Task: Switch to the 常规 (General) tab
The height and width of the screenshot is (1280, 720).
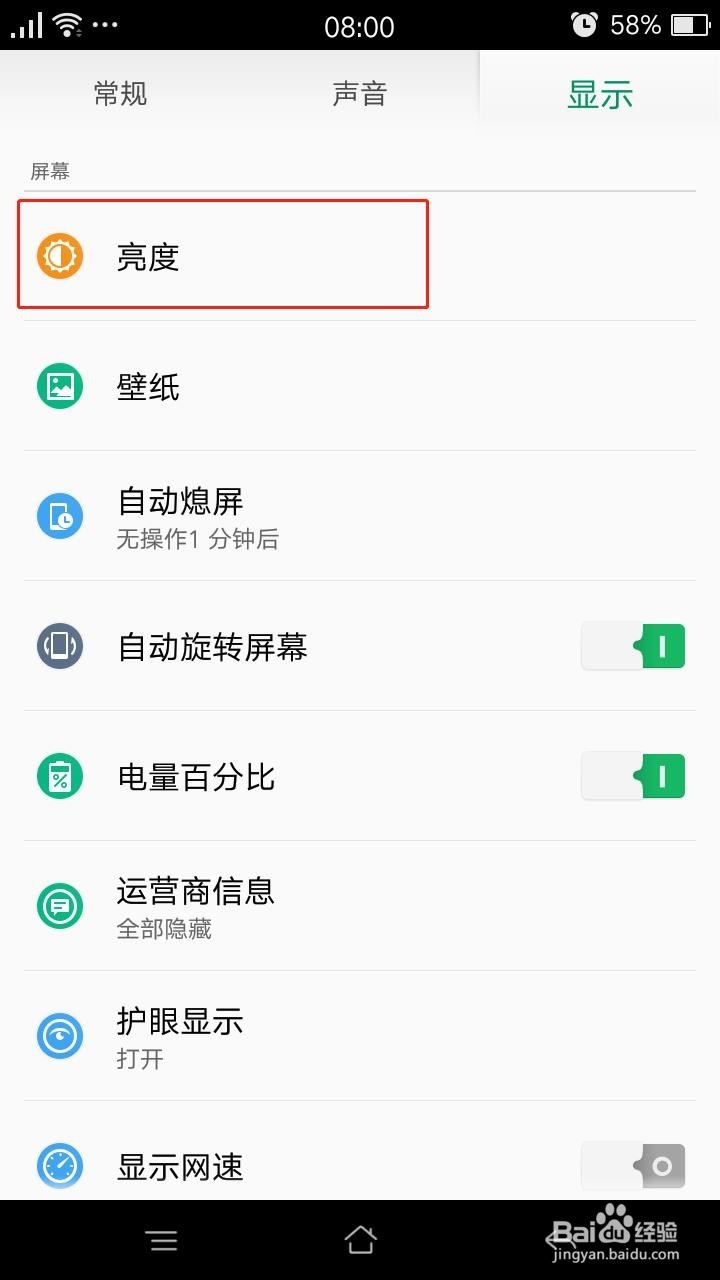Action: point(119,92)
